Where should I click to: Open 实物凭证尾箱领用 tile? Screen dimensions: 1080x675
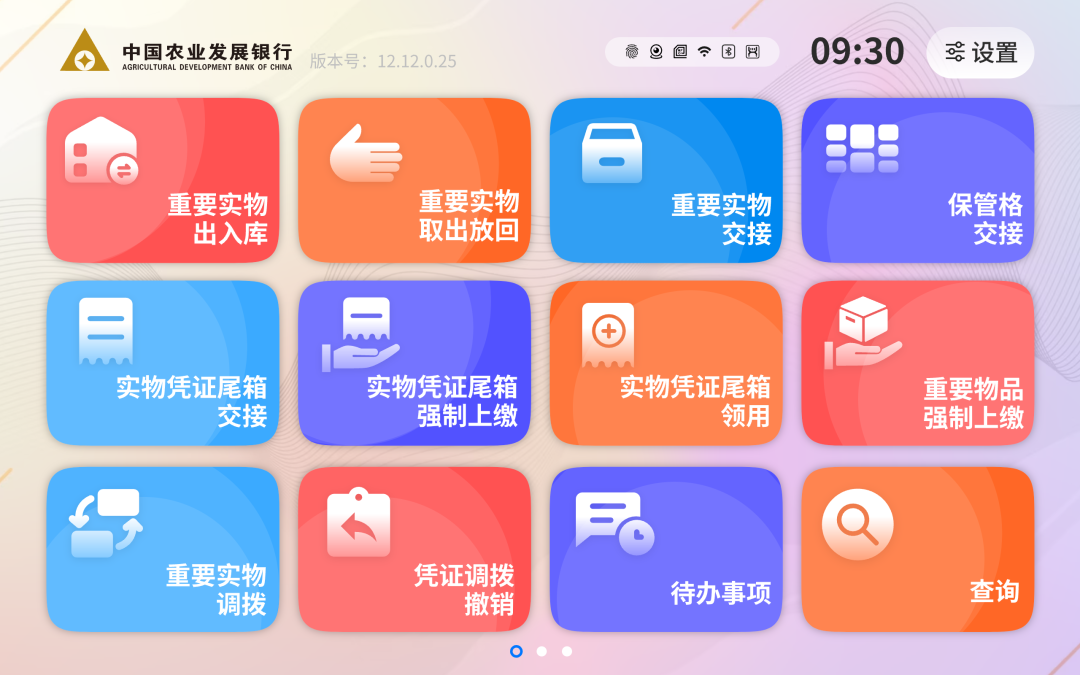coord(666,362)
